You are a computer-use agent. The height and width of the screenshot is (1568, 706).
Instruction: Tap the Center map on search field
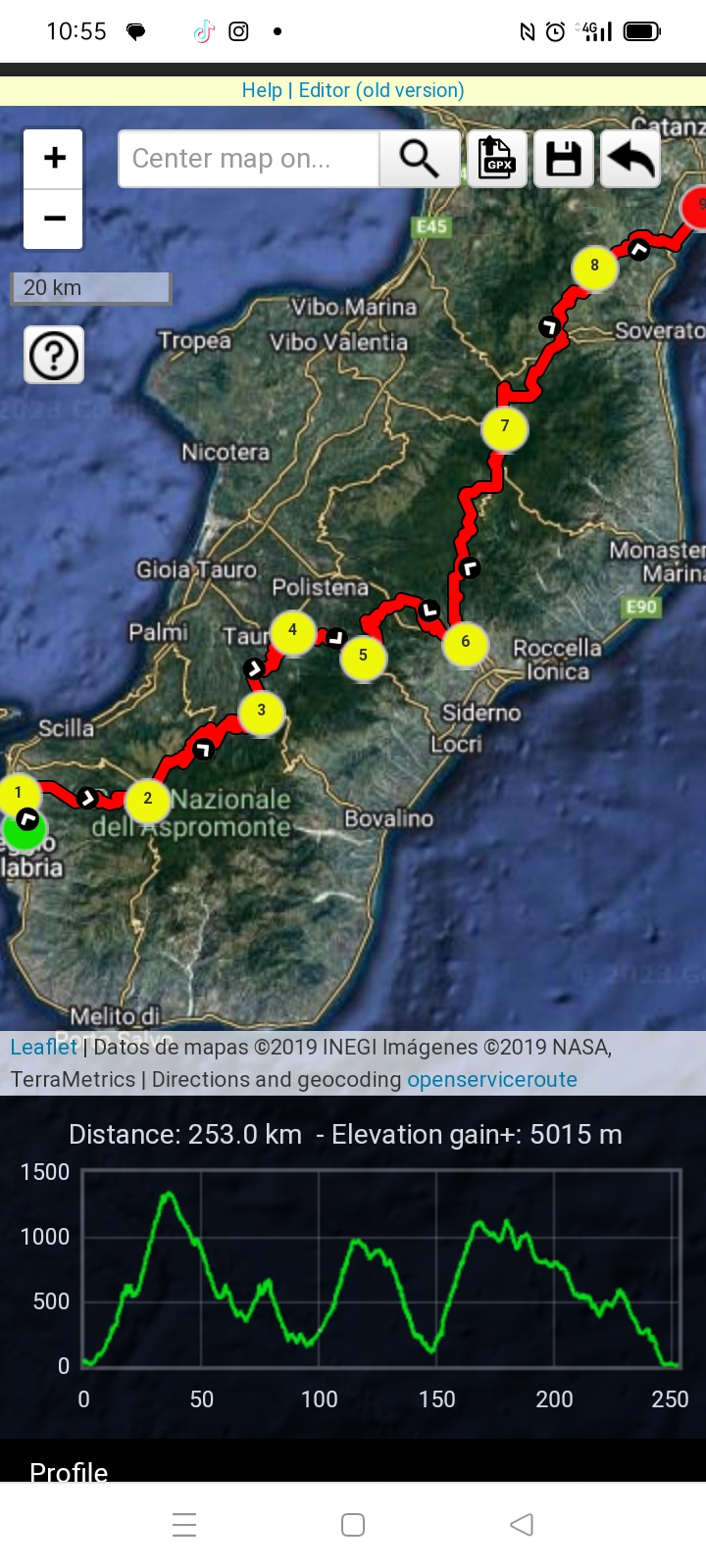coord(248,159)
